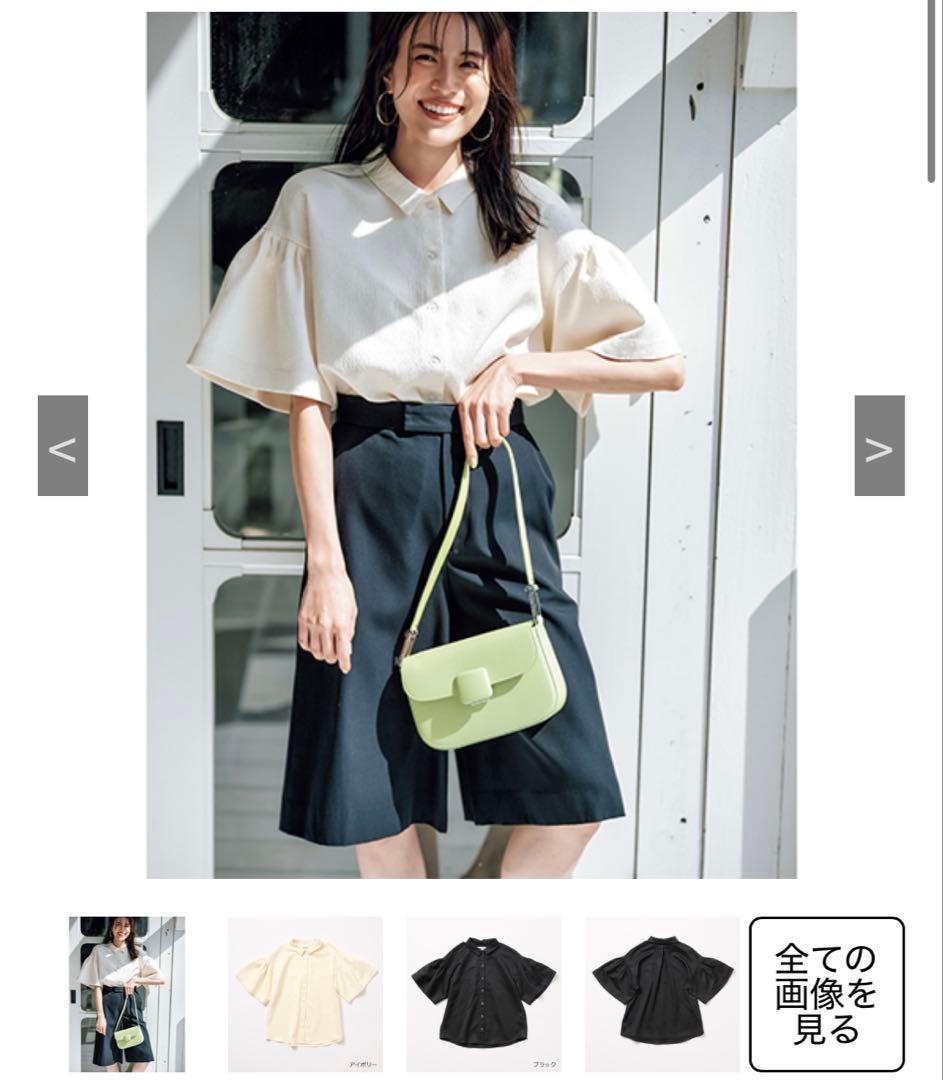Open the 全ての画像を見る button

point(826,994)
